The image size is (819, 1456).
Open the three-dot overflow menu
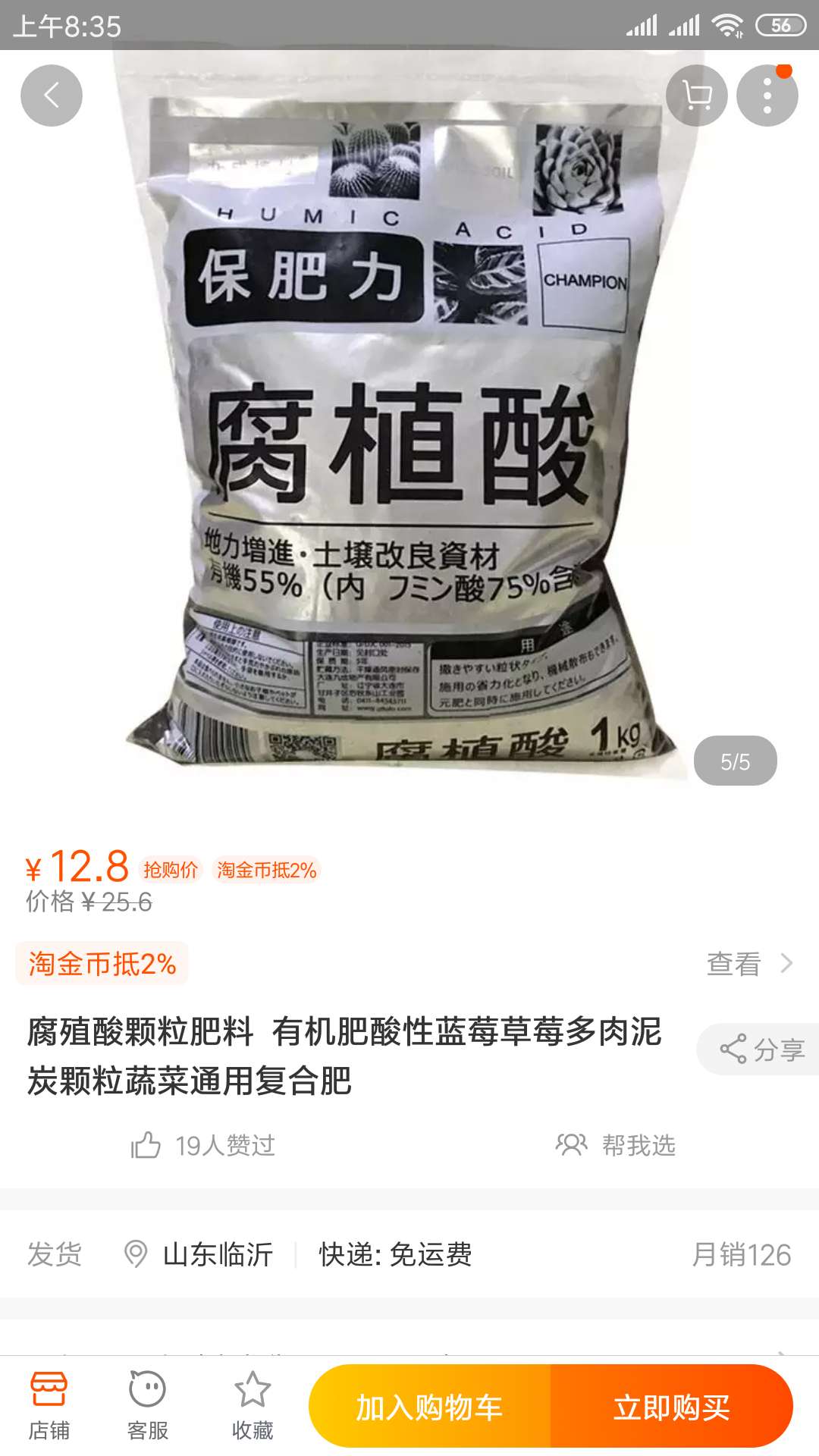click(767, 96)
